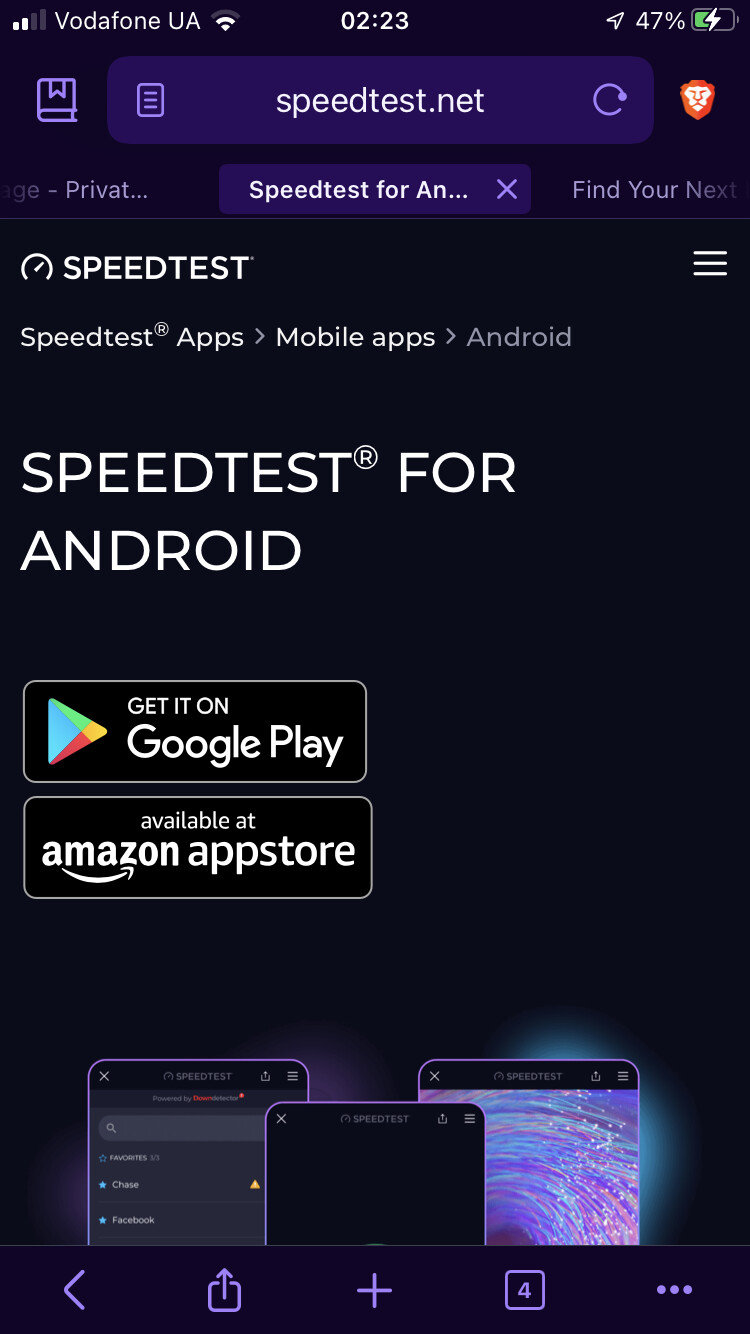This screenshot has width=750, height=1334.
Task: Go to Speedtest Apps breadcrumb
Action: tap(132, 337)
